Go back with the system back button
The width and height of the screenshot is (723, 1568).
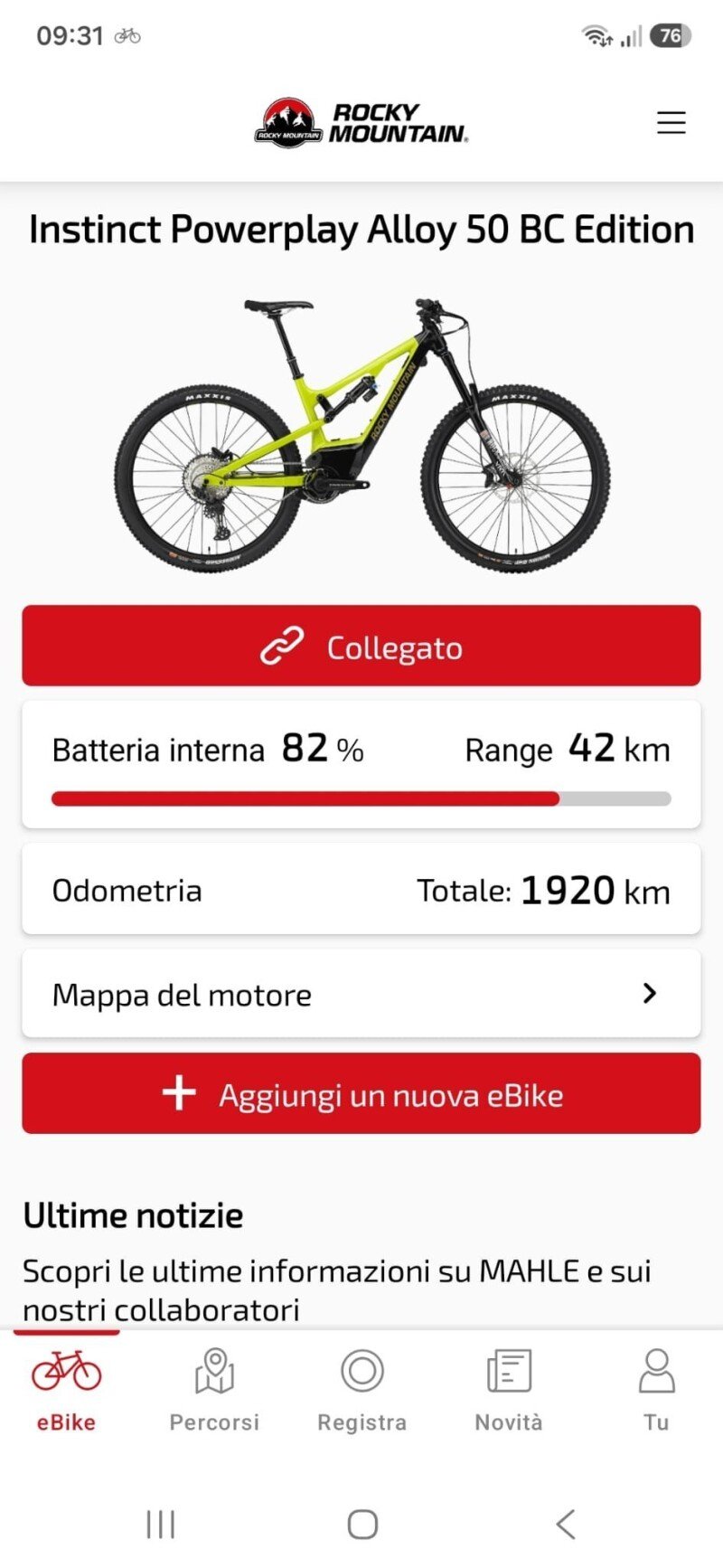[566, 1524]
